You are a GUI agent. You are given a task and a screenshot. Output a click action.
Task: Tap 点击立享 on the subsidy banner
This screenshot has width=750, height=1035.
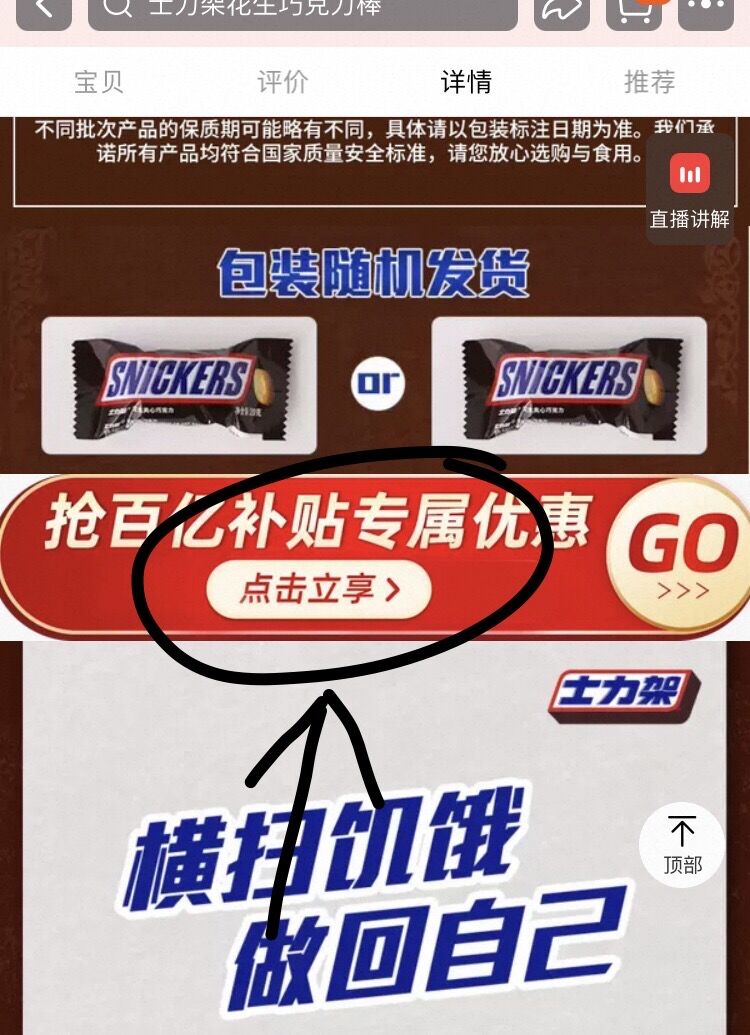pyautogui.click(x=319, y=589)
